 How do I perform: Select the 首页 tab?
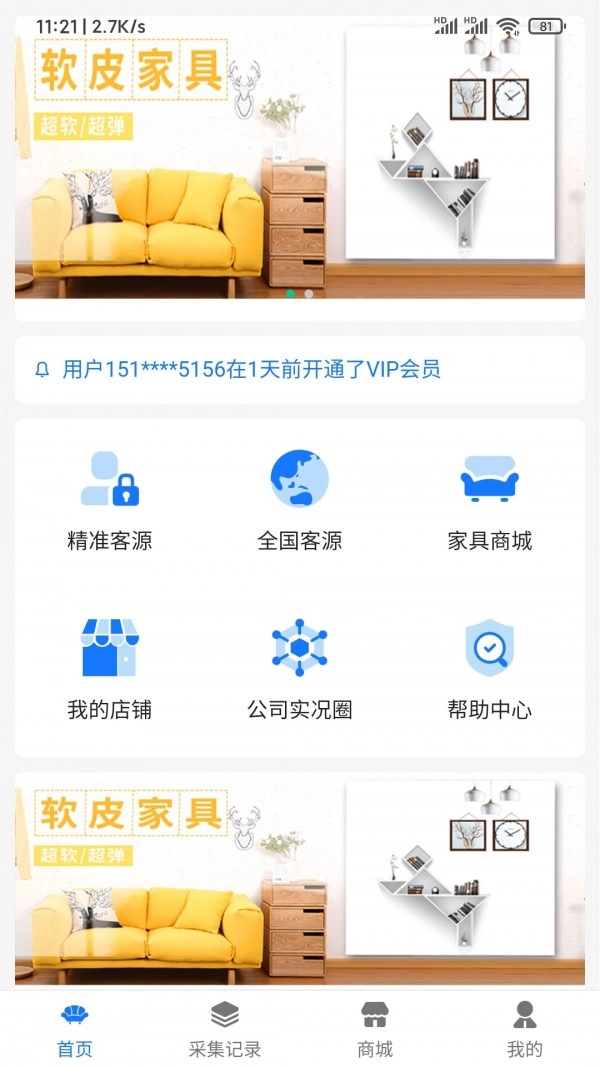(x=75, y=1030)
